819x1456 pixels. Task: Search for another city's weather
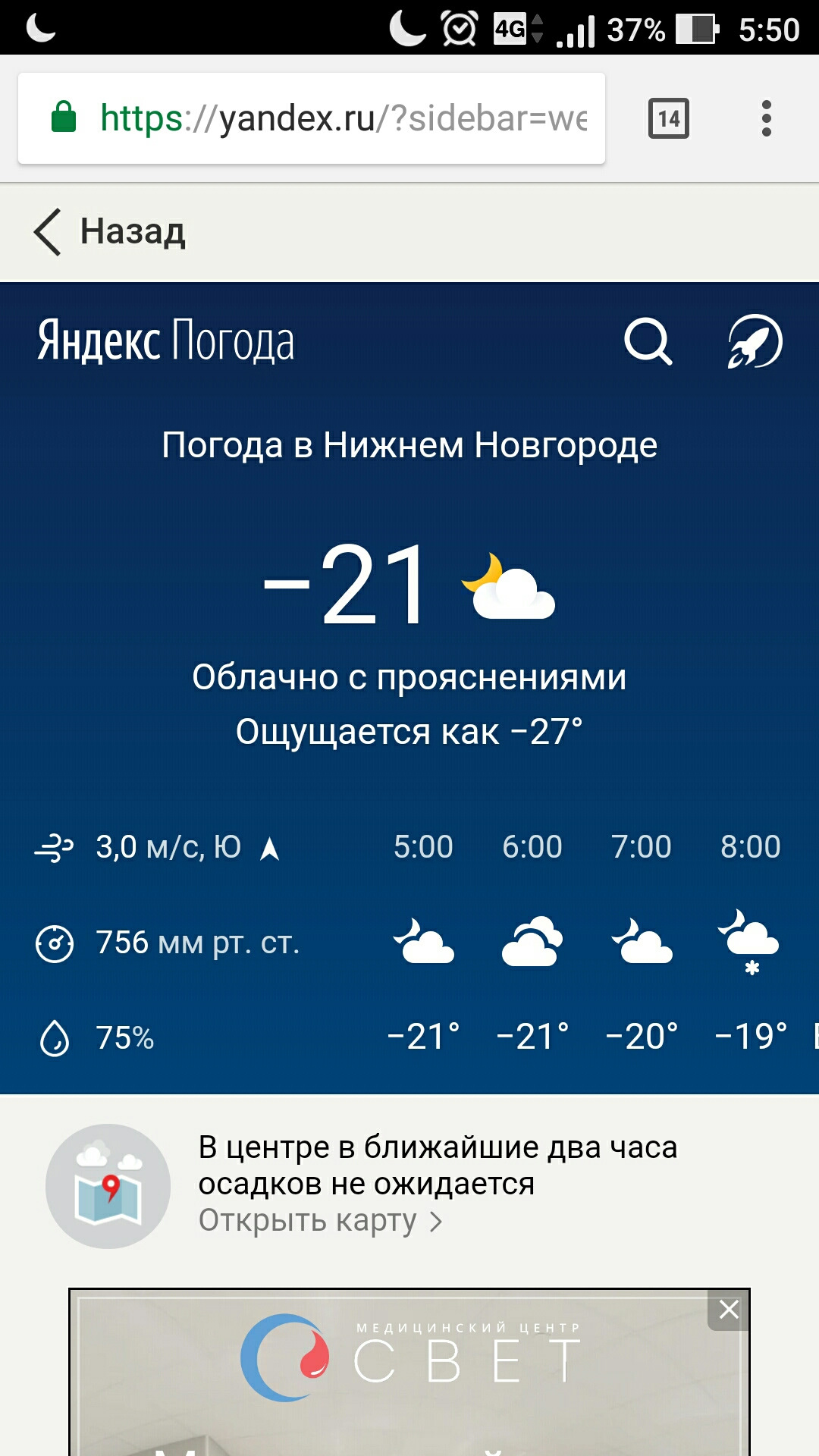[x=648, y=342]
